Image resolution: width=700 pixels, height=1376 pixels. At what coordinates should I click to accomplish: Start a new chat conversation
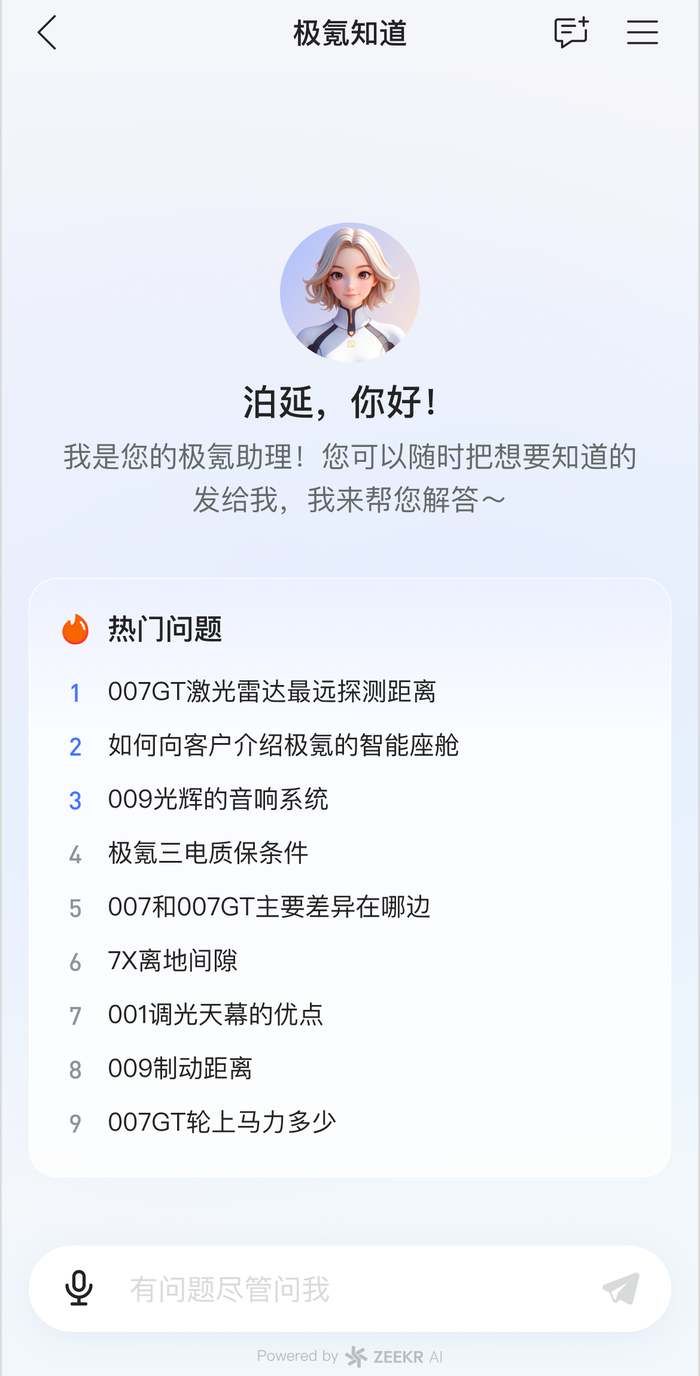point(571,33)
